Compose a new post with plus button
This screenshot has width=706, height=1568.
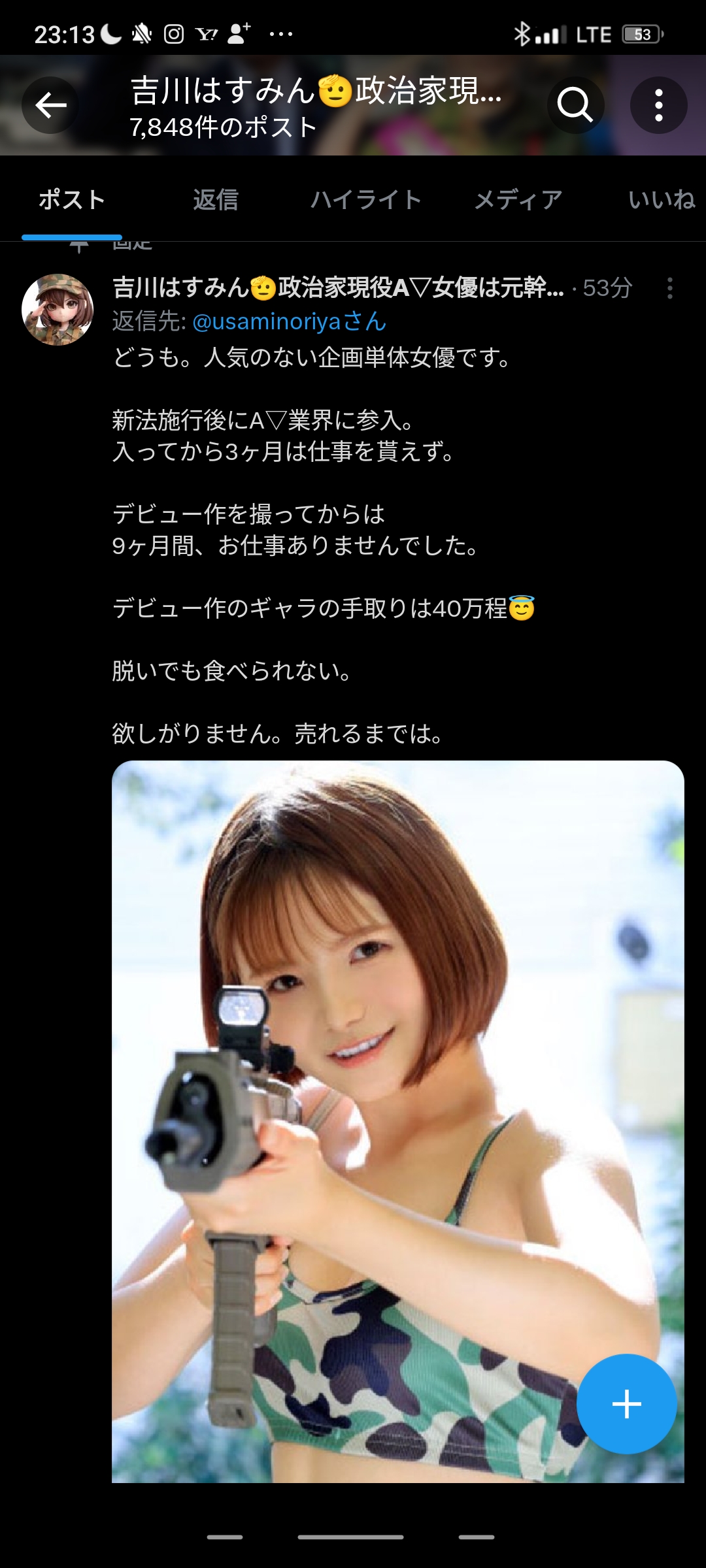pos(626,1404)
